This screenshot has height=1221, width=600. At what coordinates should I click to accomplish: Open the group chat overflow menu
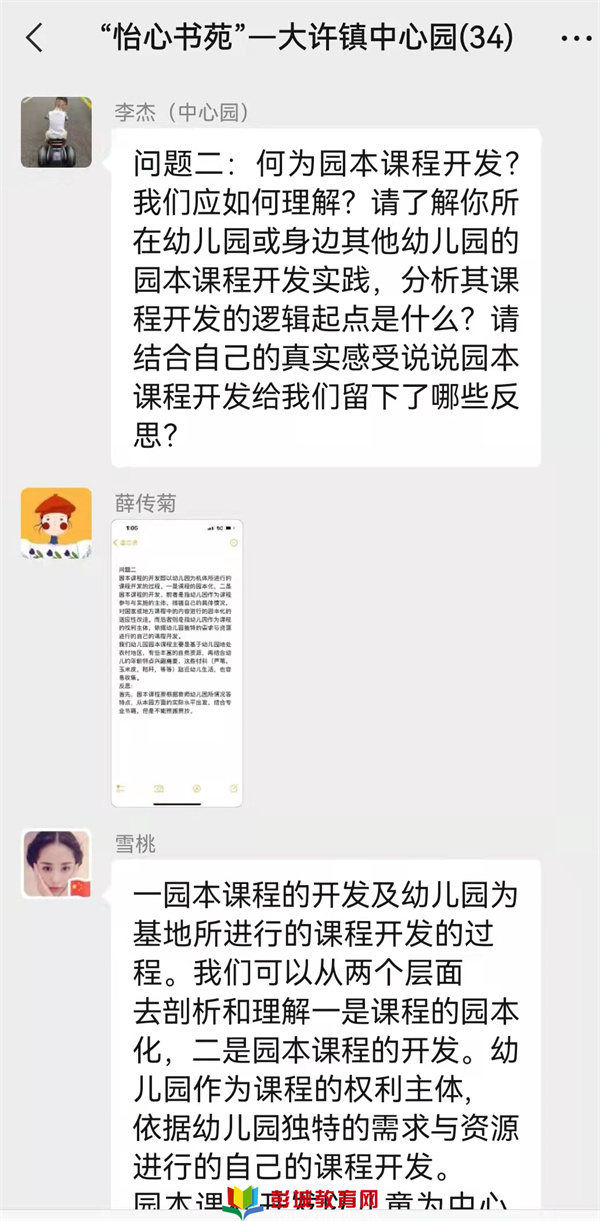[x=576, y=39]
